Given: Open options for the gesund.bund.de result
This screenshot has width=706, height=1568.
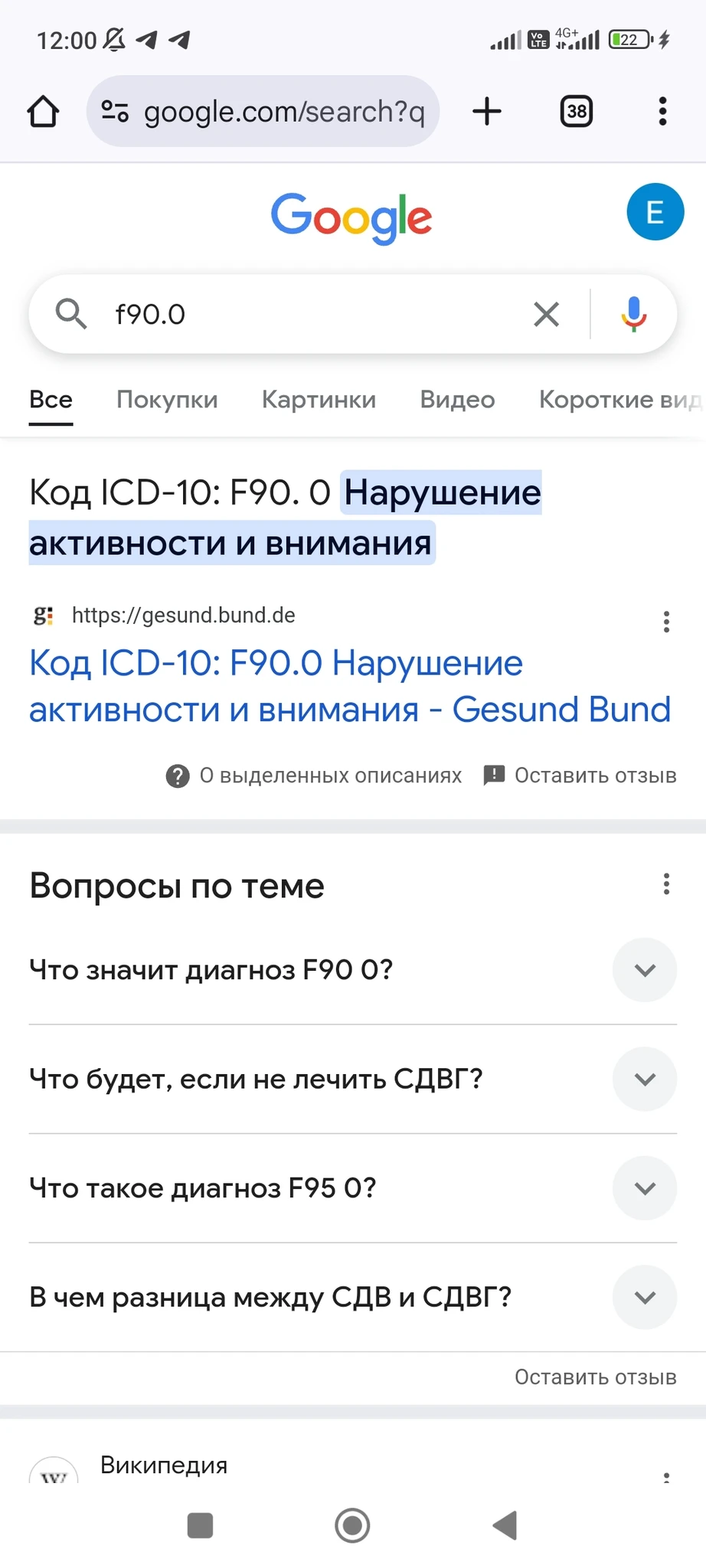Looking at the screenshot, I should click(666, 622).
